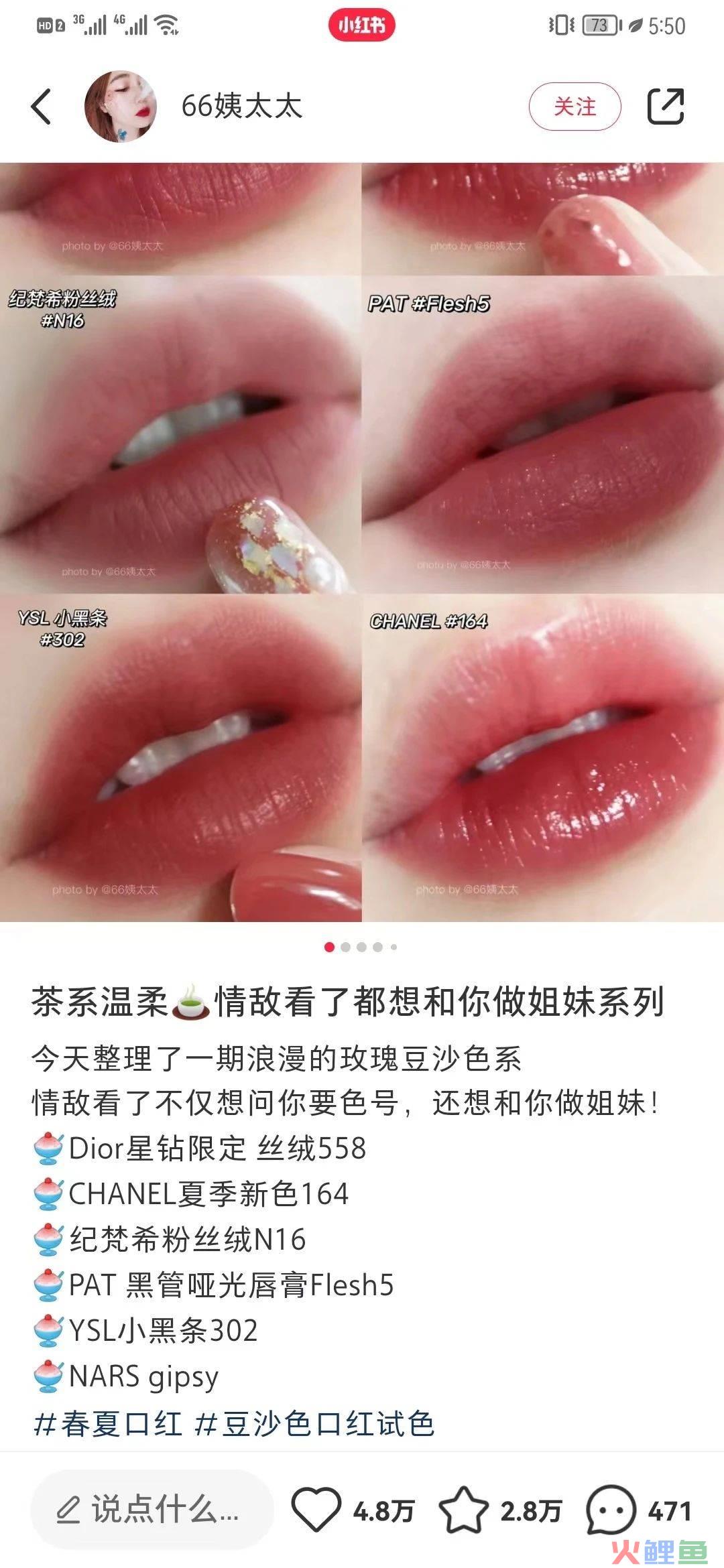This screenshot has height=1568, width=724.
Task: Save the post with the star icon
Action: click(x=463, y=1510)
